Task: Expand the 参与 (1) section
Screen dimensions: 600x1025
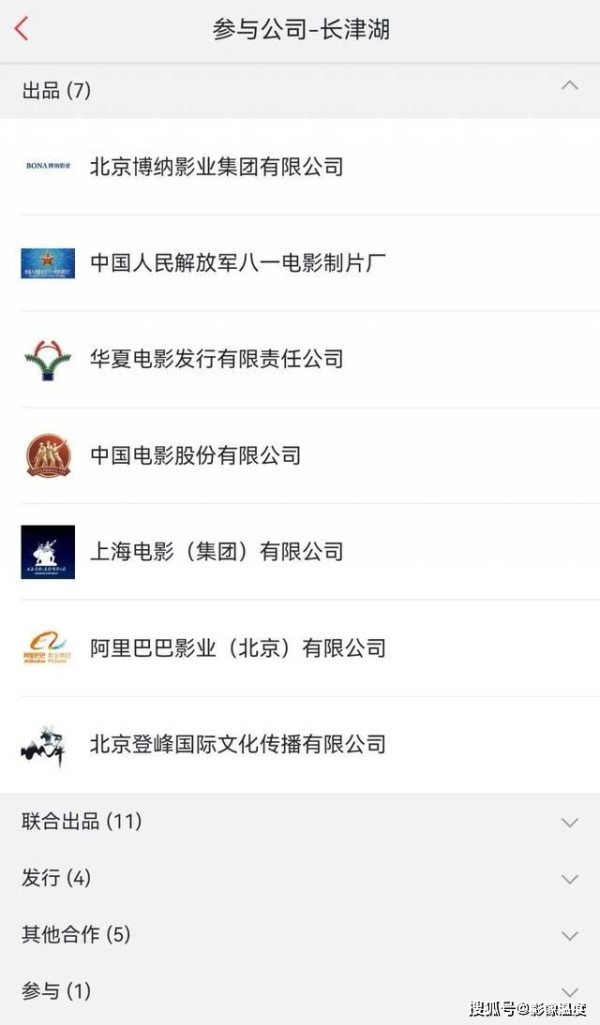Action: (x=300, y=991)
